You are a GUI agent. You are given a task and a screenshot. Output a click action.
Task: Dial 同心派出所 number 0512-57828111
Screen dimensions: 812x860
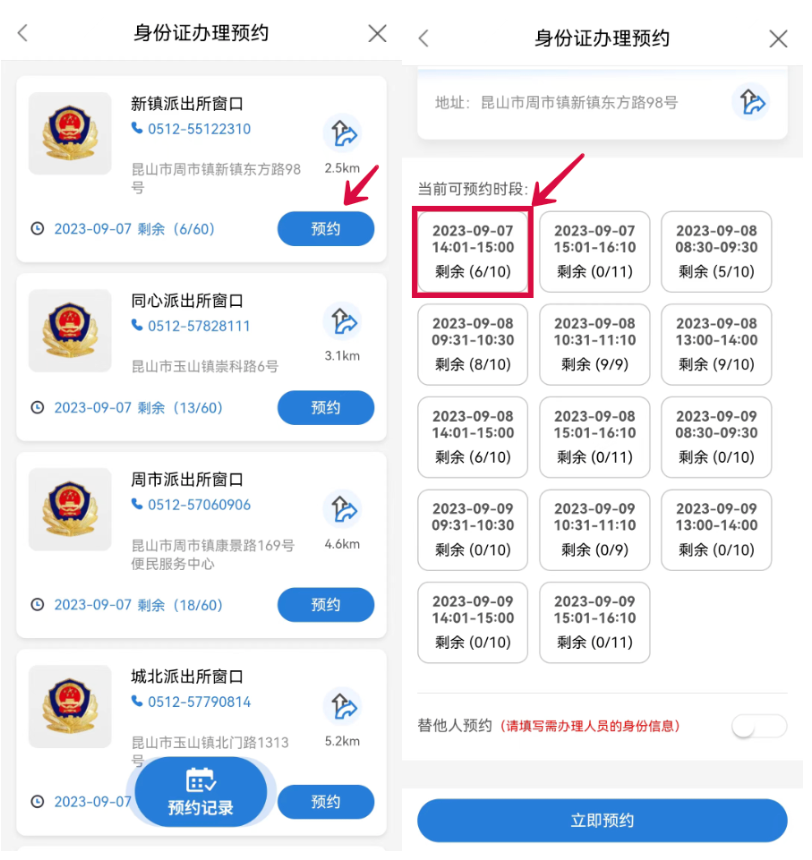click(x=198, y=326)
